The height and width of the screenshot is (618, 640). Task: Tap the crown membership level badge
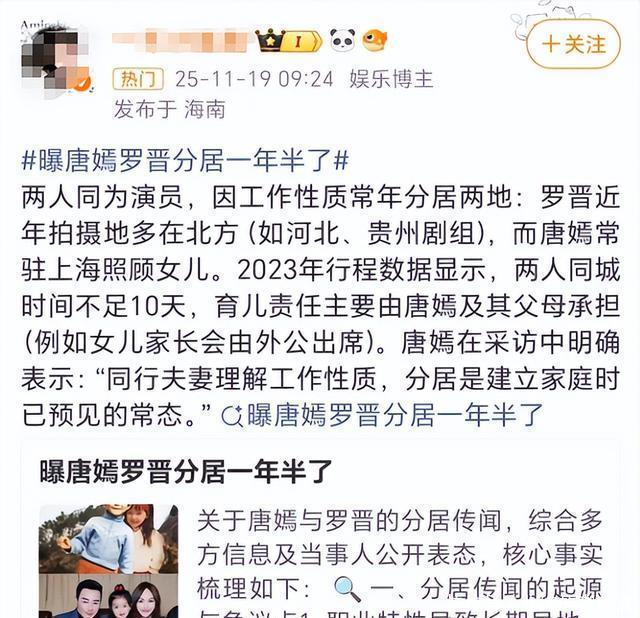(288, 40)
